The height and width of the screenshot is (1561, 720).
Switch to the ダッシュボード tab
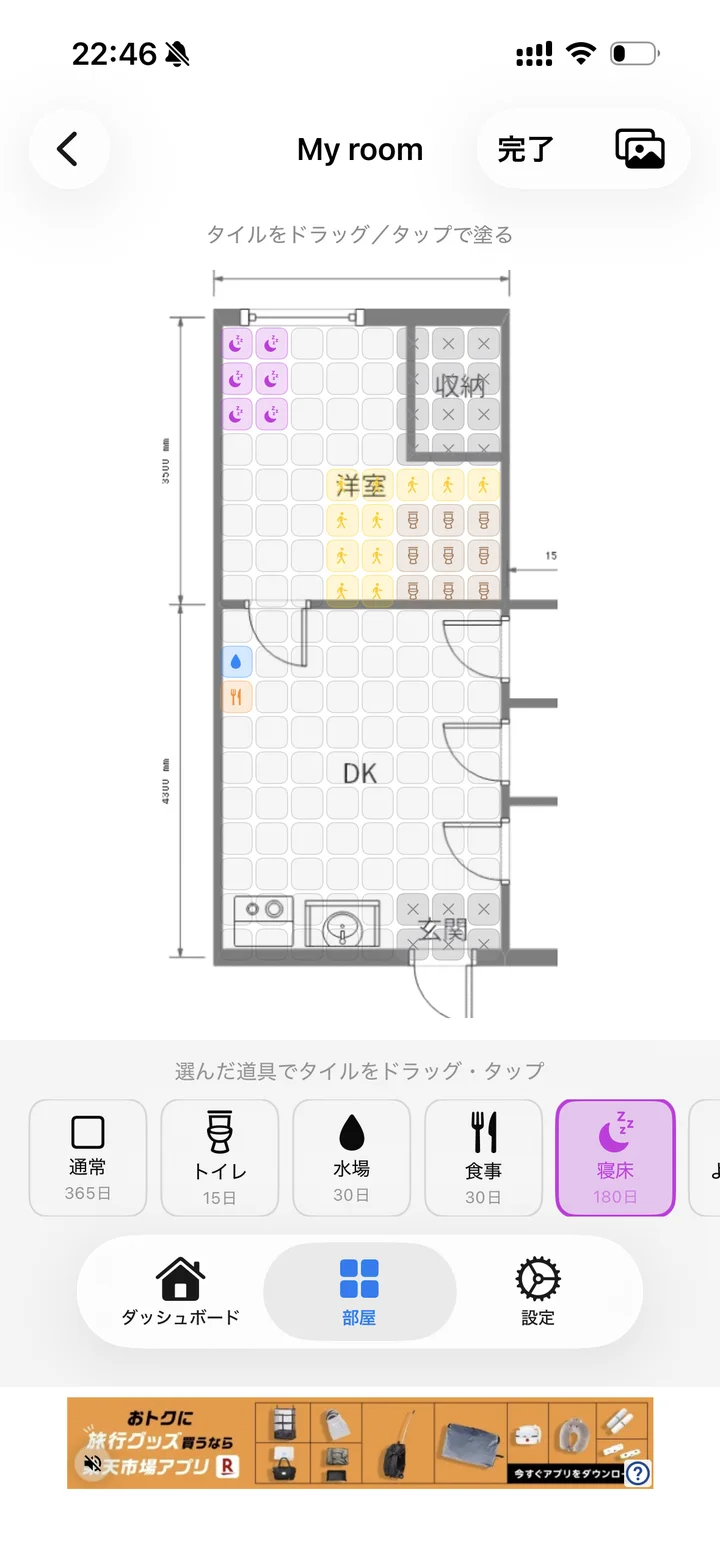tap(181, 1292)
